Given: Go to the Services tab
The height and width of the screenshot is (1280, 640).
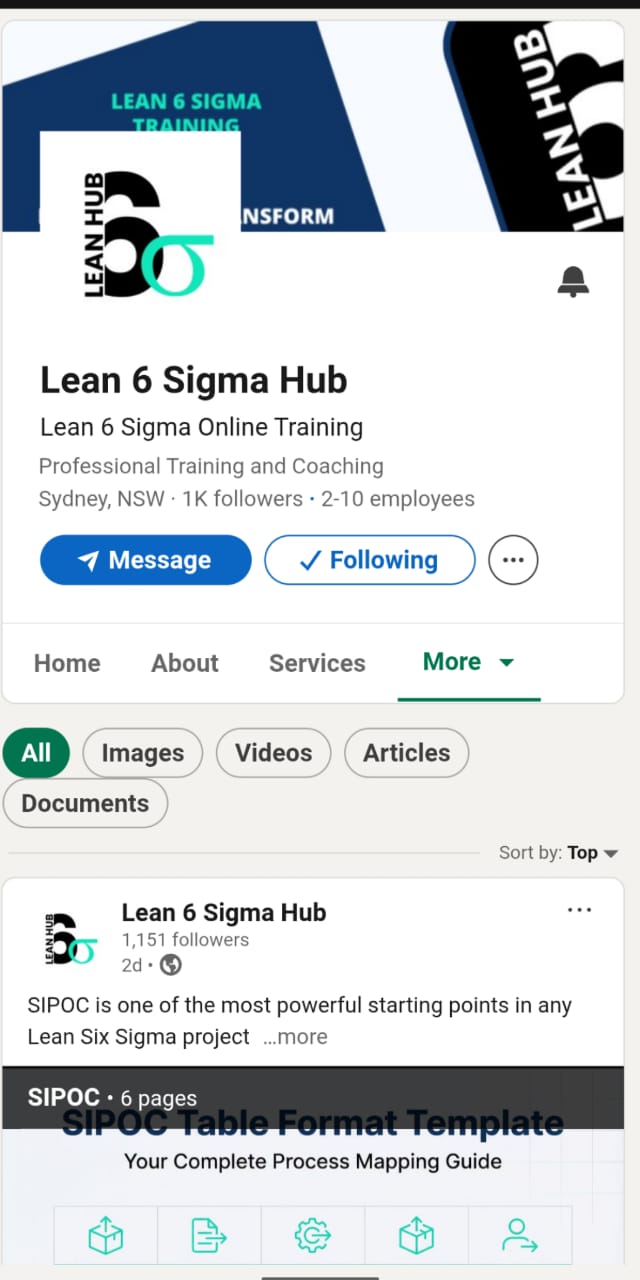Looking at the screenshot, I should pyautogui.click(x=317, y=663).
